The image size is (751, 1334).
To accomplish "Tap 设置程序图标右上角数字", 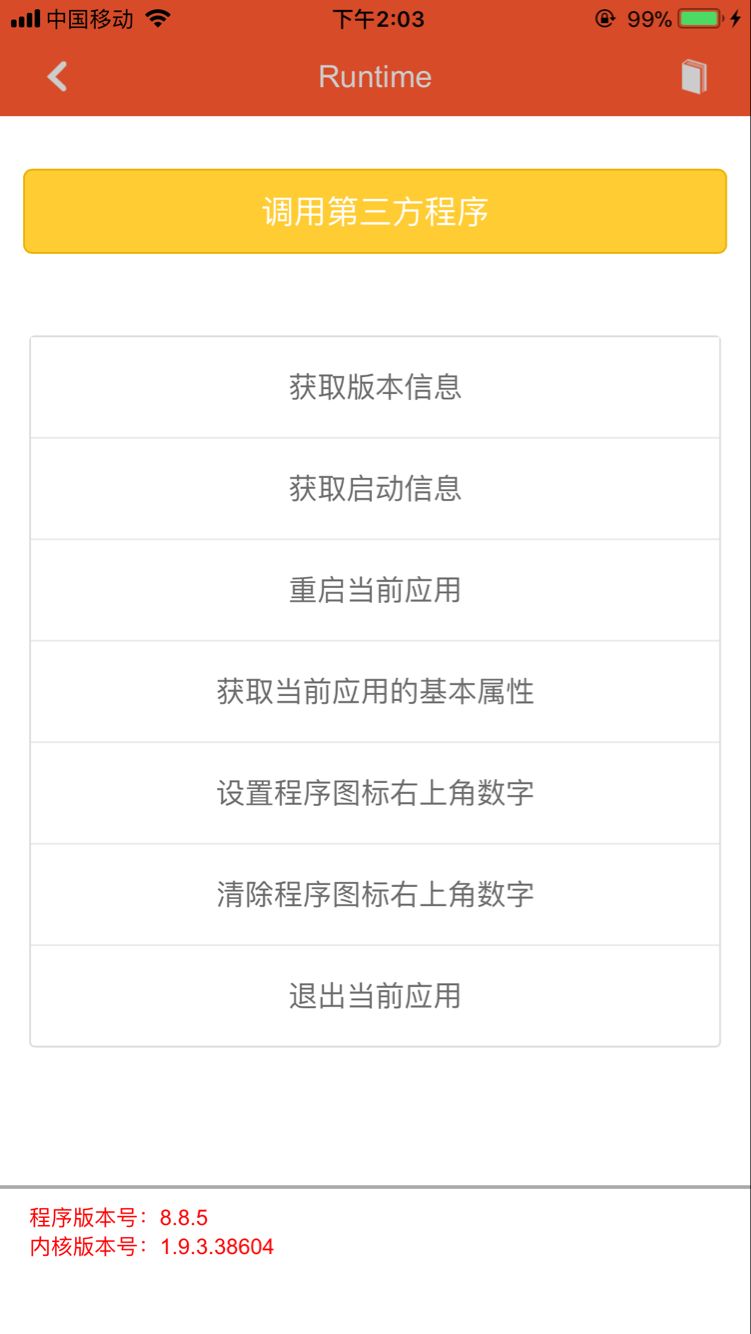I will coord(375,793).
